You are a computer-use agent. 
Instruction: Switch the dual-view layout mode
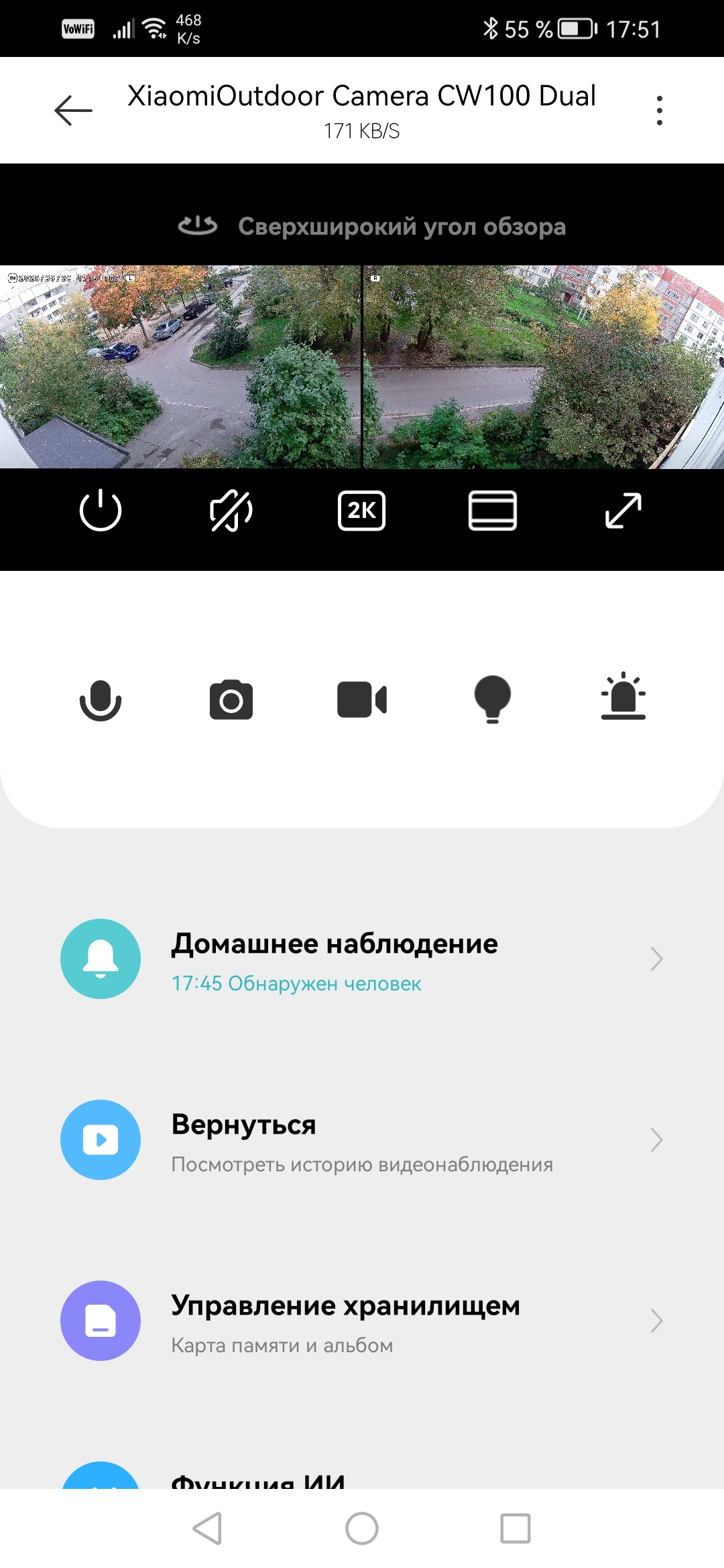(493, 511)
